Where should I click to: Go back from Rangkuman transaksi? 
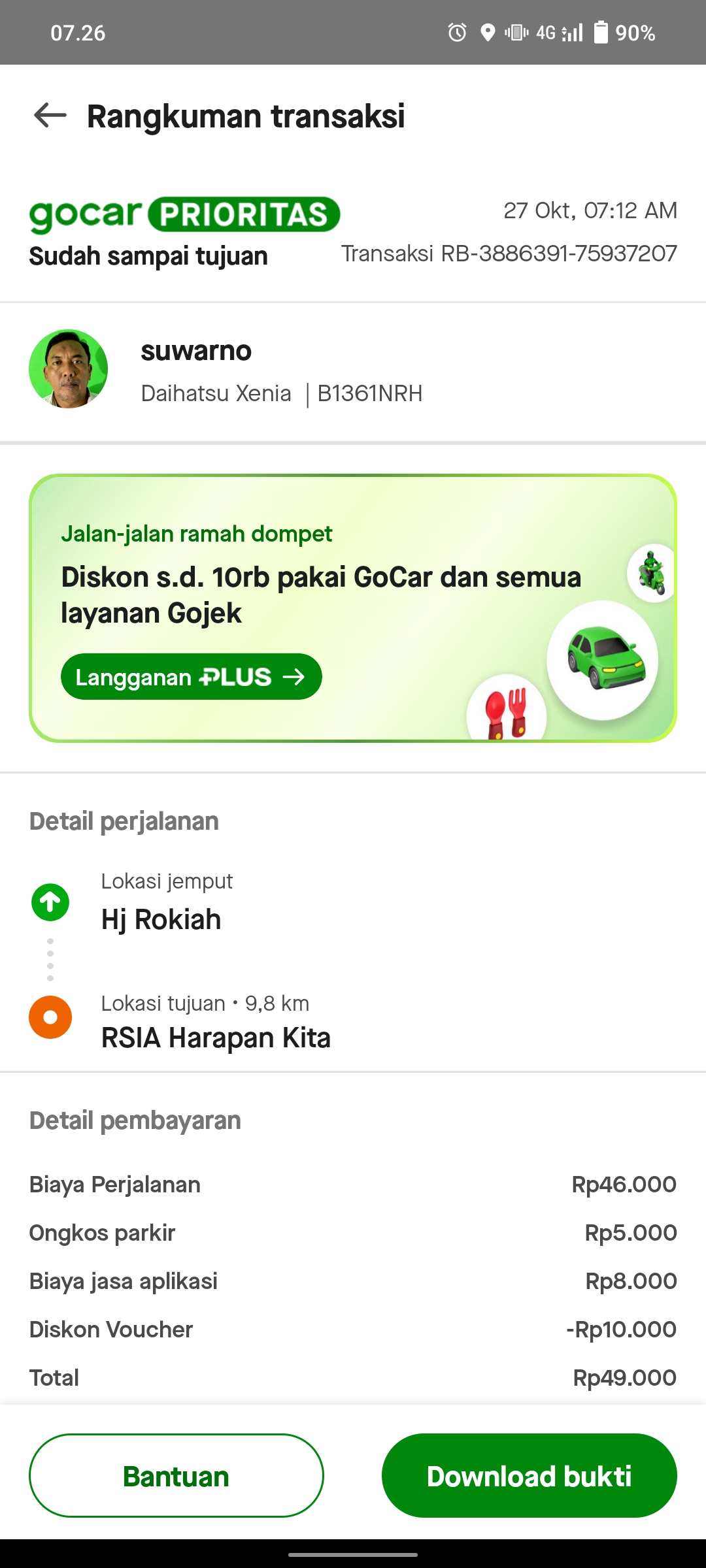50,116
